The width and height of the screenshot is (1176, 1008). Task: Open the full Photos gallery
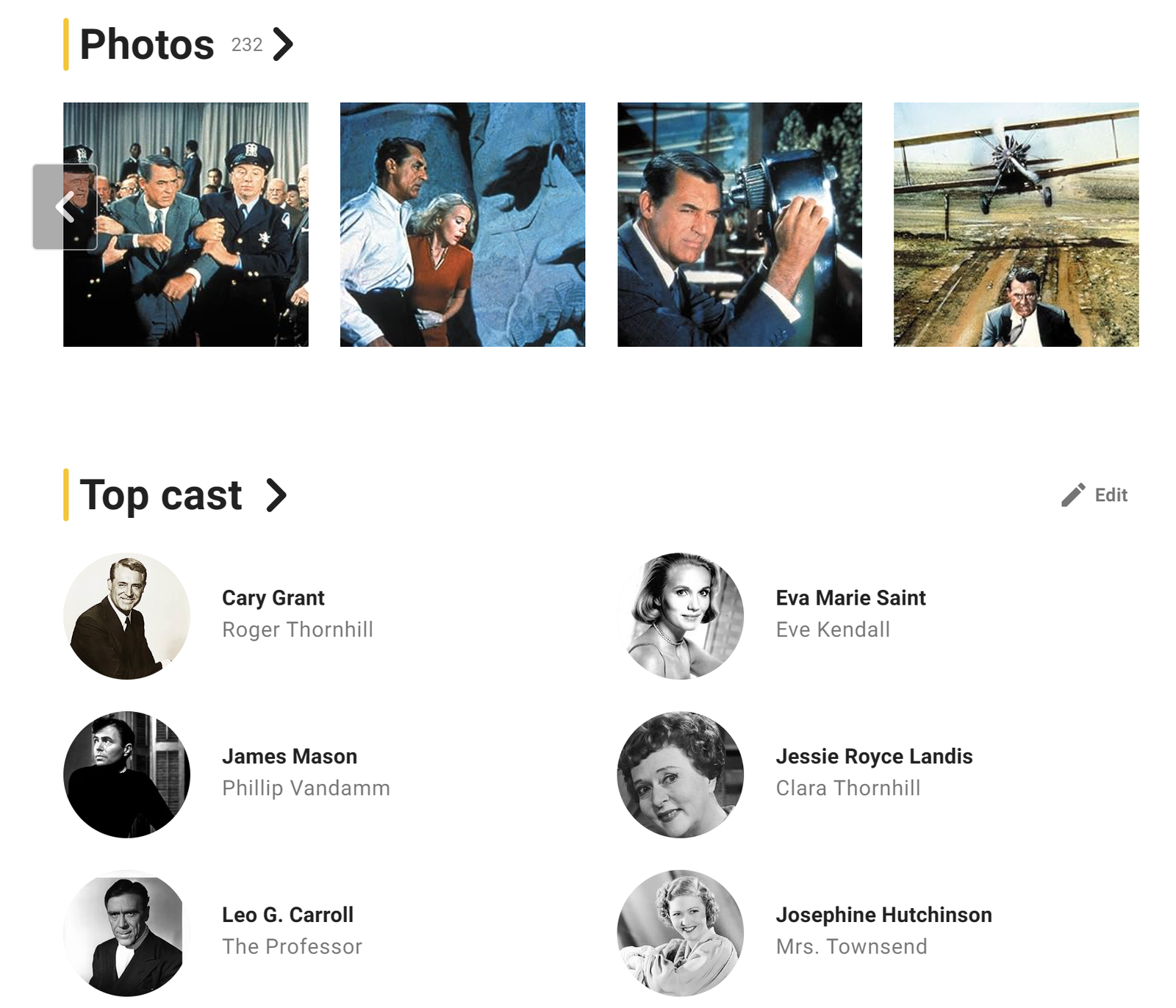point(147,45)
